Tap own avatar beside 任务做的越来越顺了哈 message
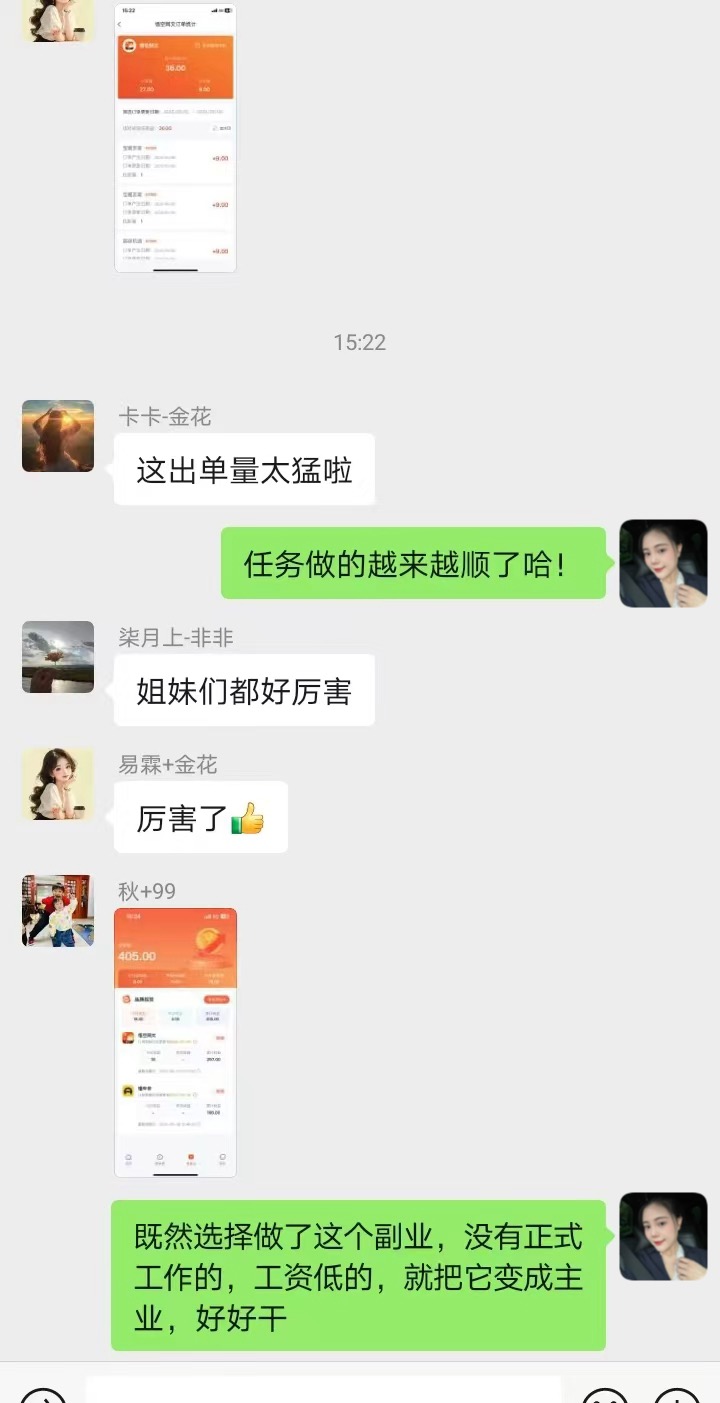Viewport: 720px width, 1403px height. (x=663, y=563)
